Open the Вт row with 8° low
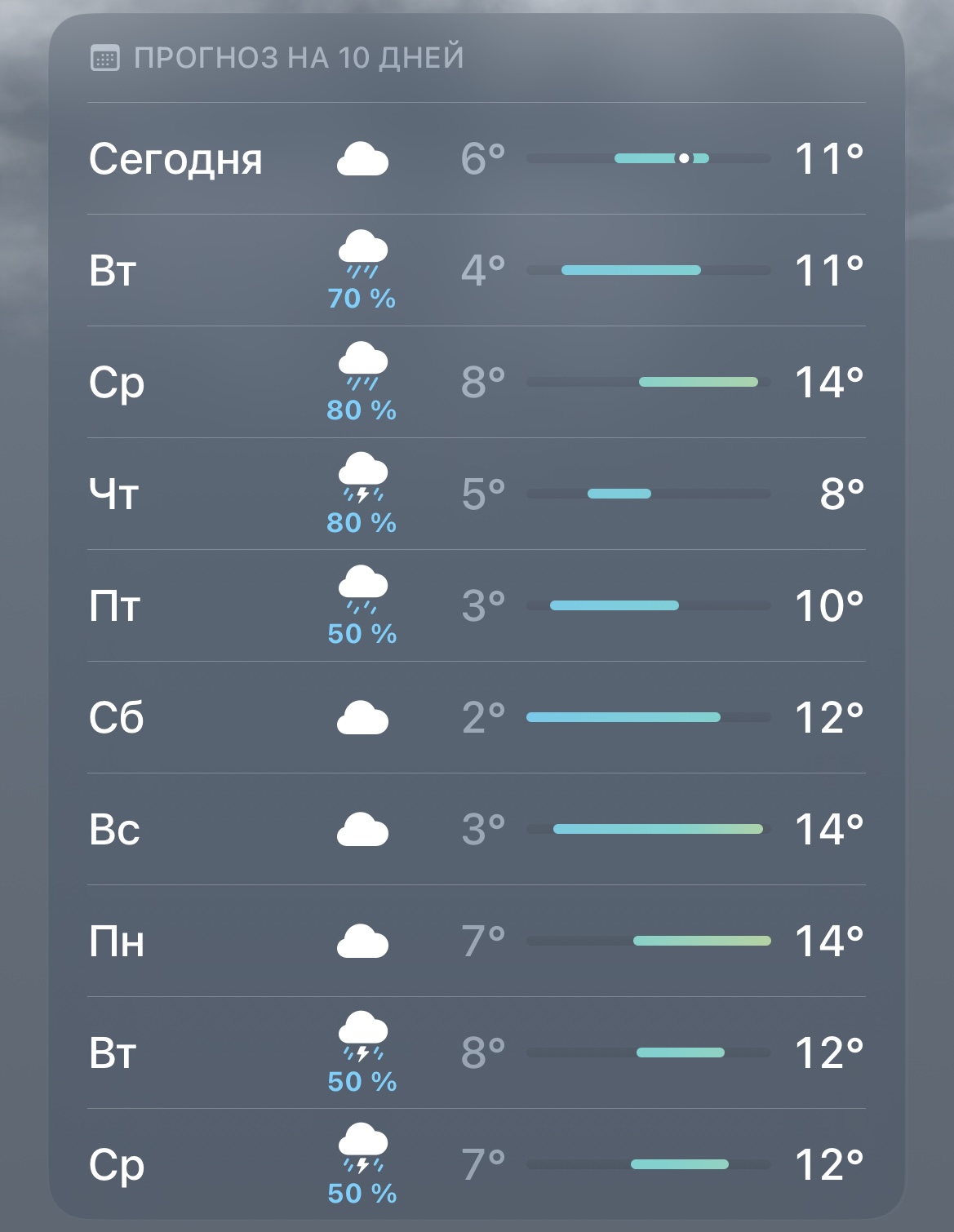The image size is (954, 1232). pyautogui.click(x=477, y=1053)
